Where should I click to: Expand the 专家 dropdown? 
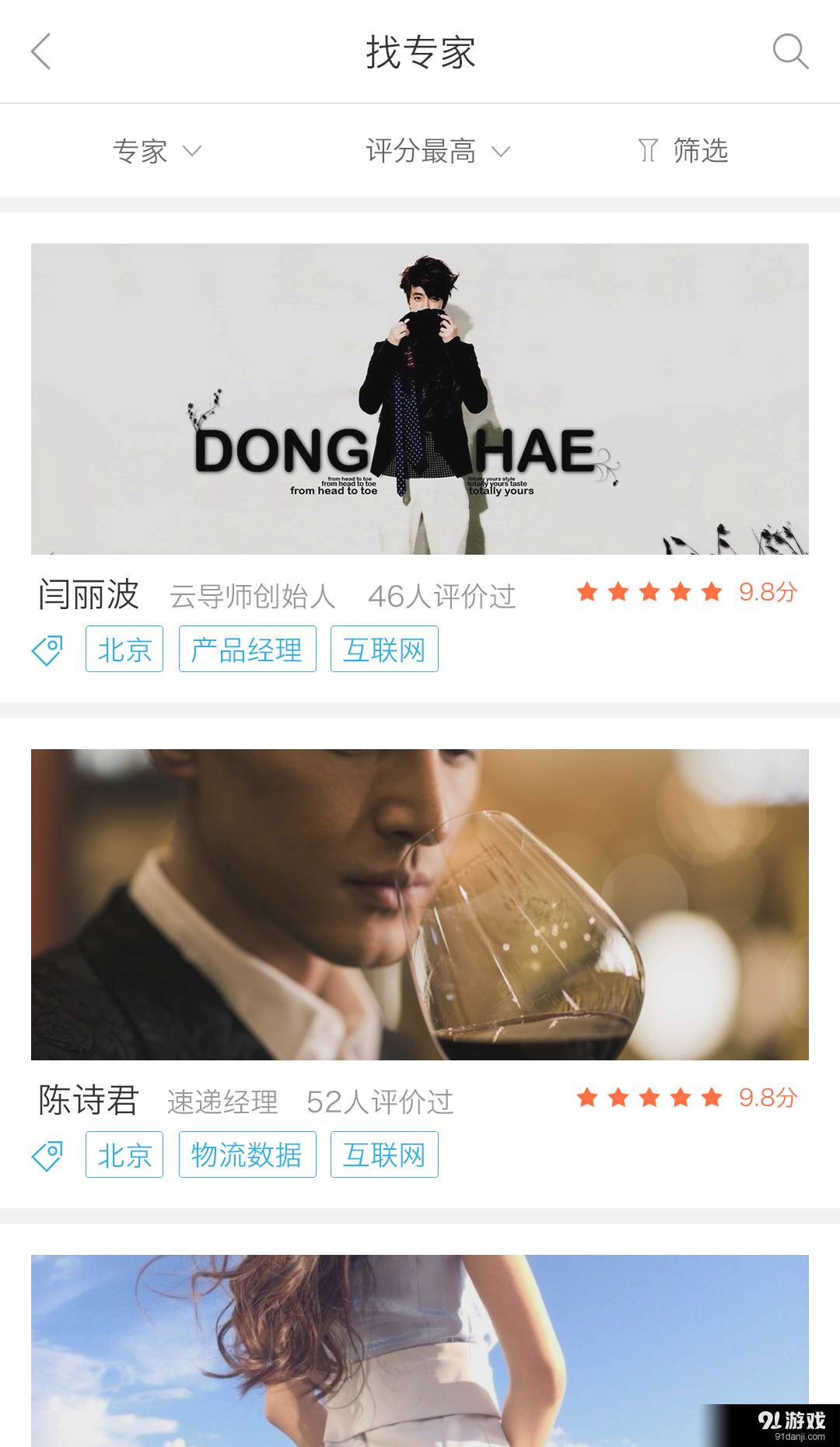point(156,151)
